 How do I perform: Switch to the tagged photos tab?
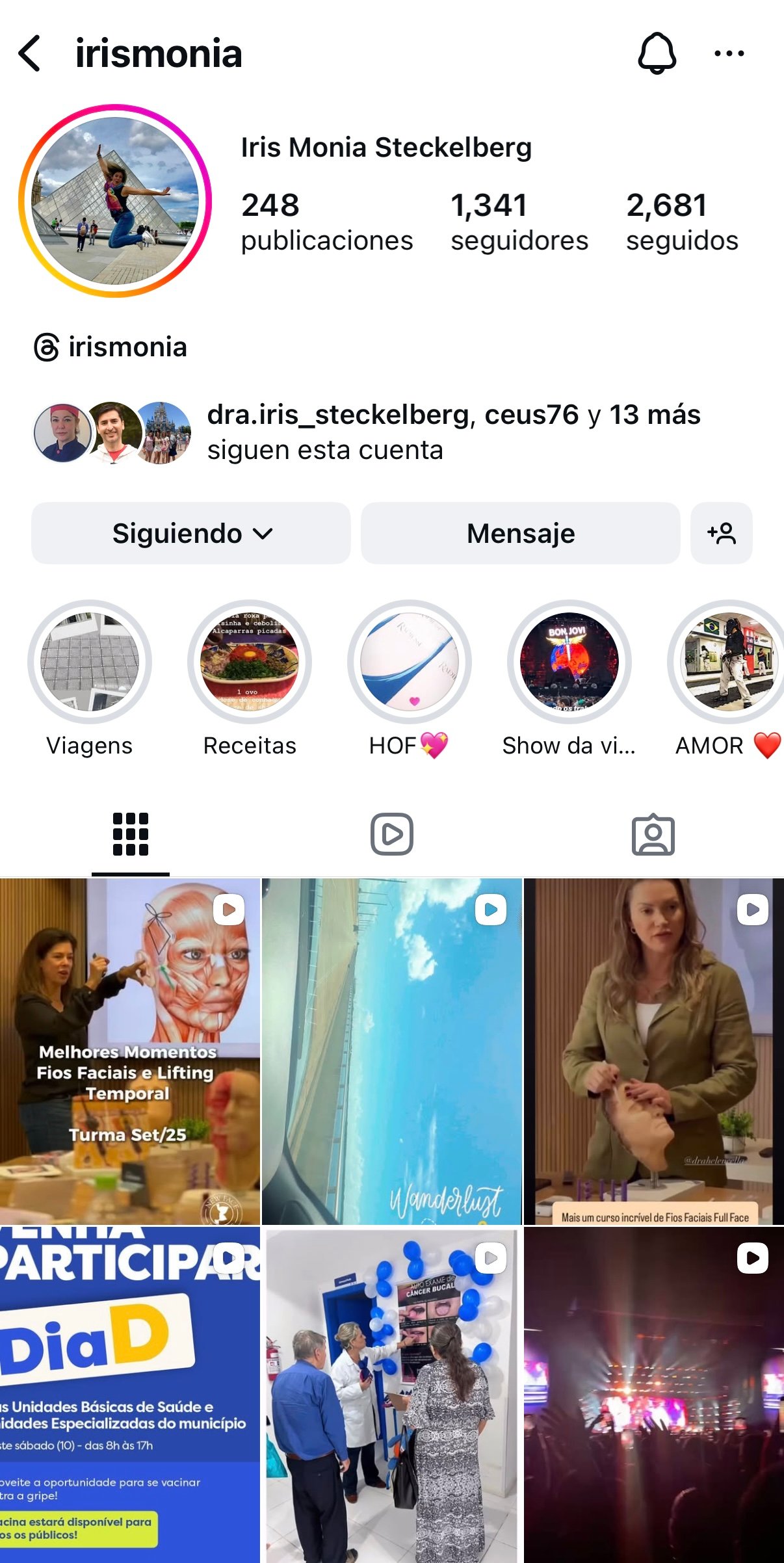[x=653, y=834]
